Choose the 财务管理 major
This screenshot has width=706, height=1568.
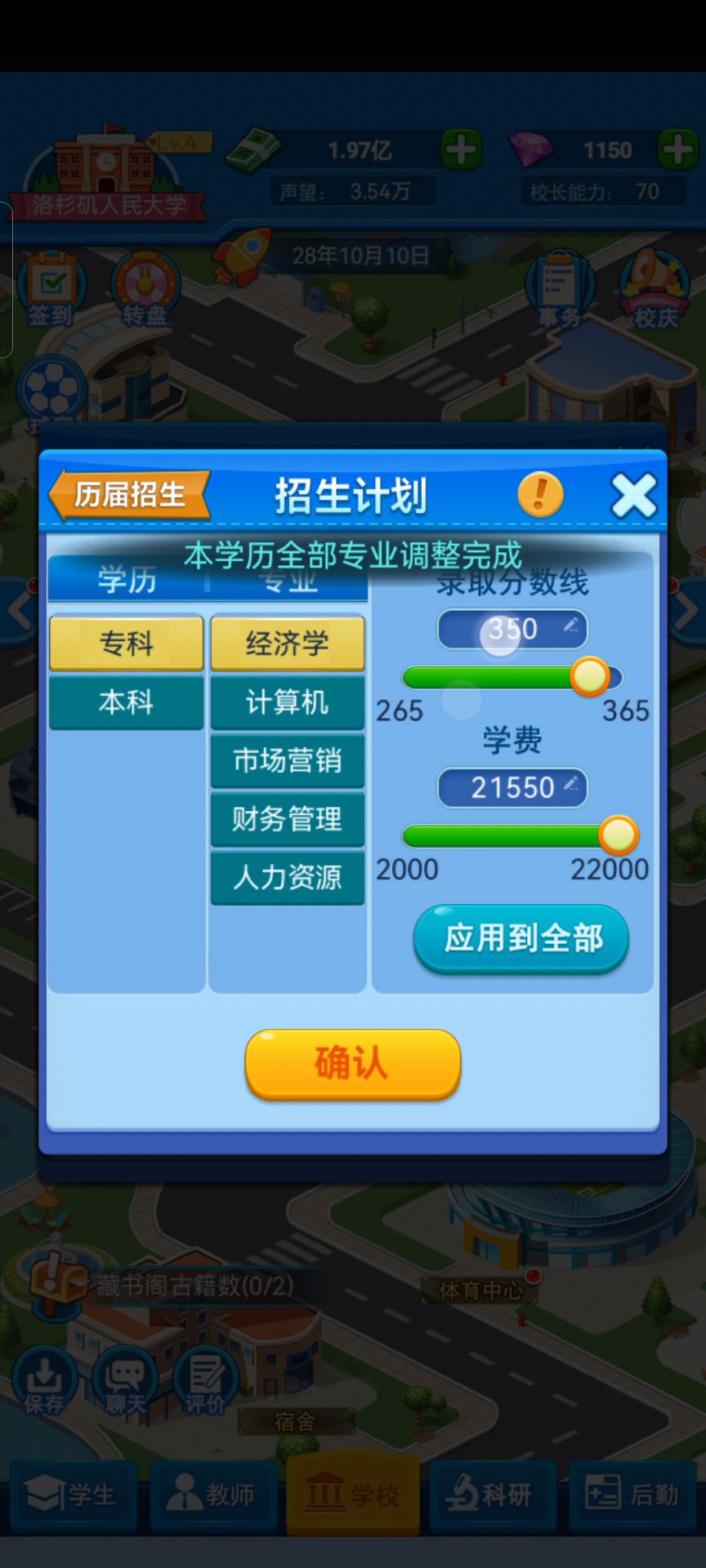(287, 819)
